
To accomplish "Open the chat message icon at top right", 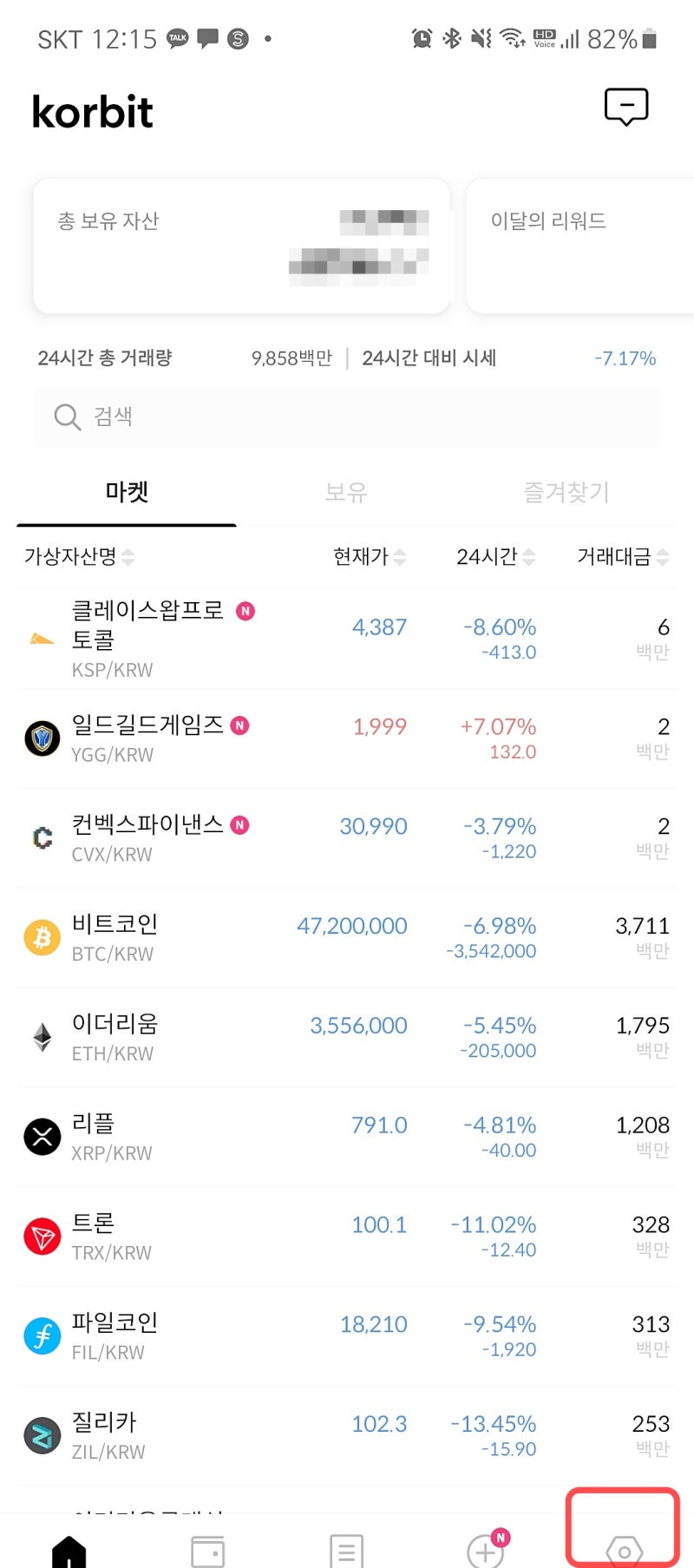I will (626, 107).
